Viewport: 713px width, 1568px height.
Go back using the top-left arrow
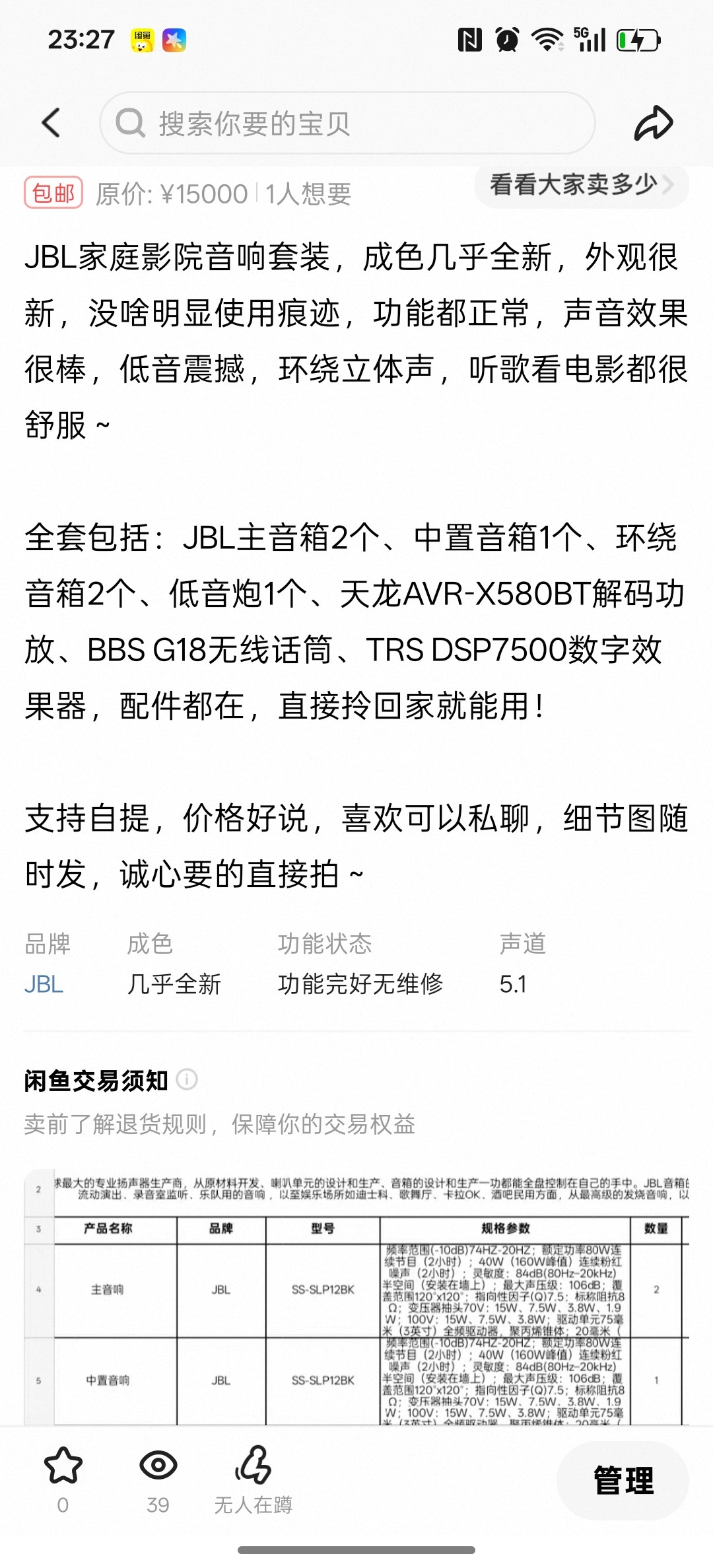(x=51, y=123)
